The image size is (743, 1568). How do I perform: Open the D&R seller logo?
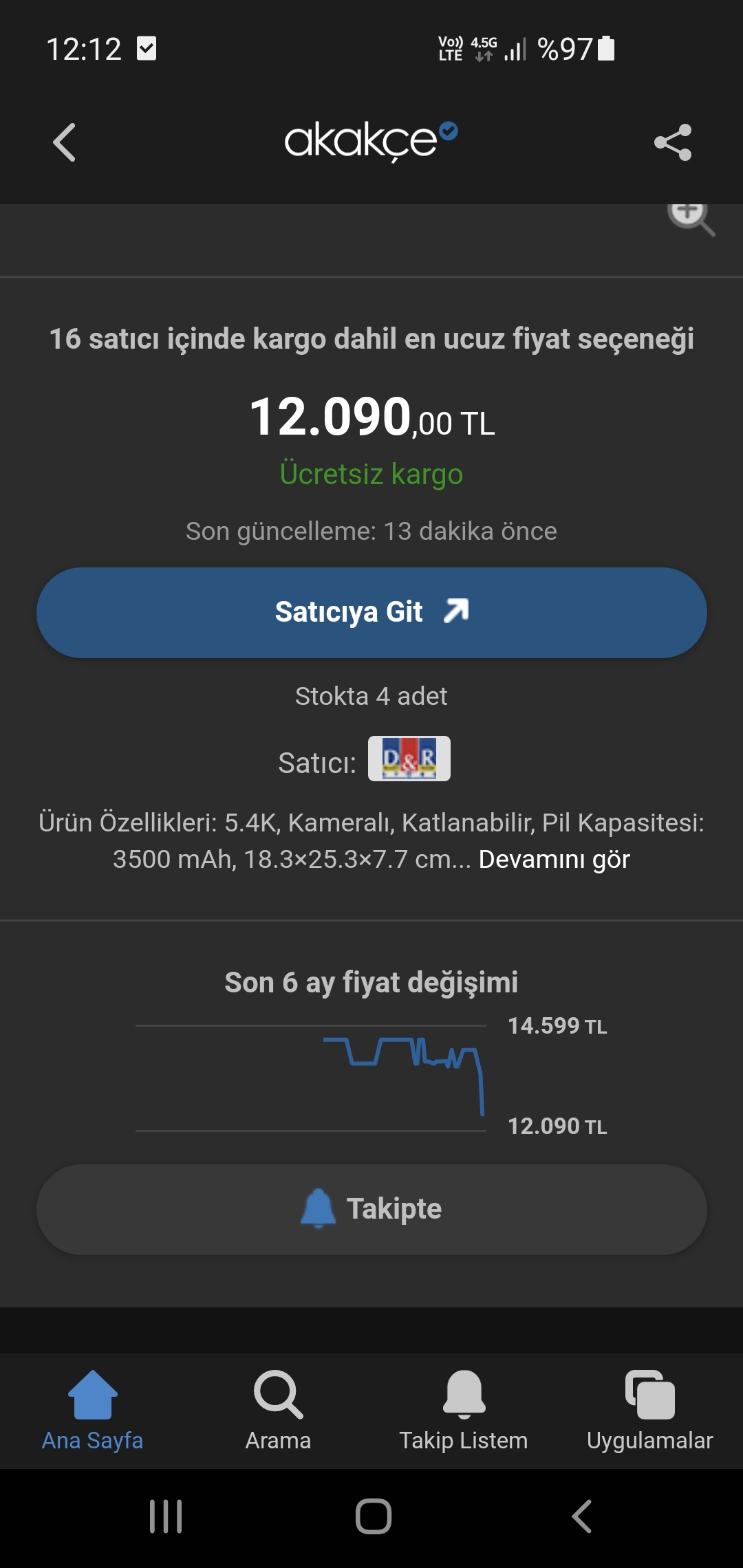[x=409, y=759]
